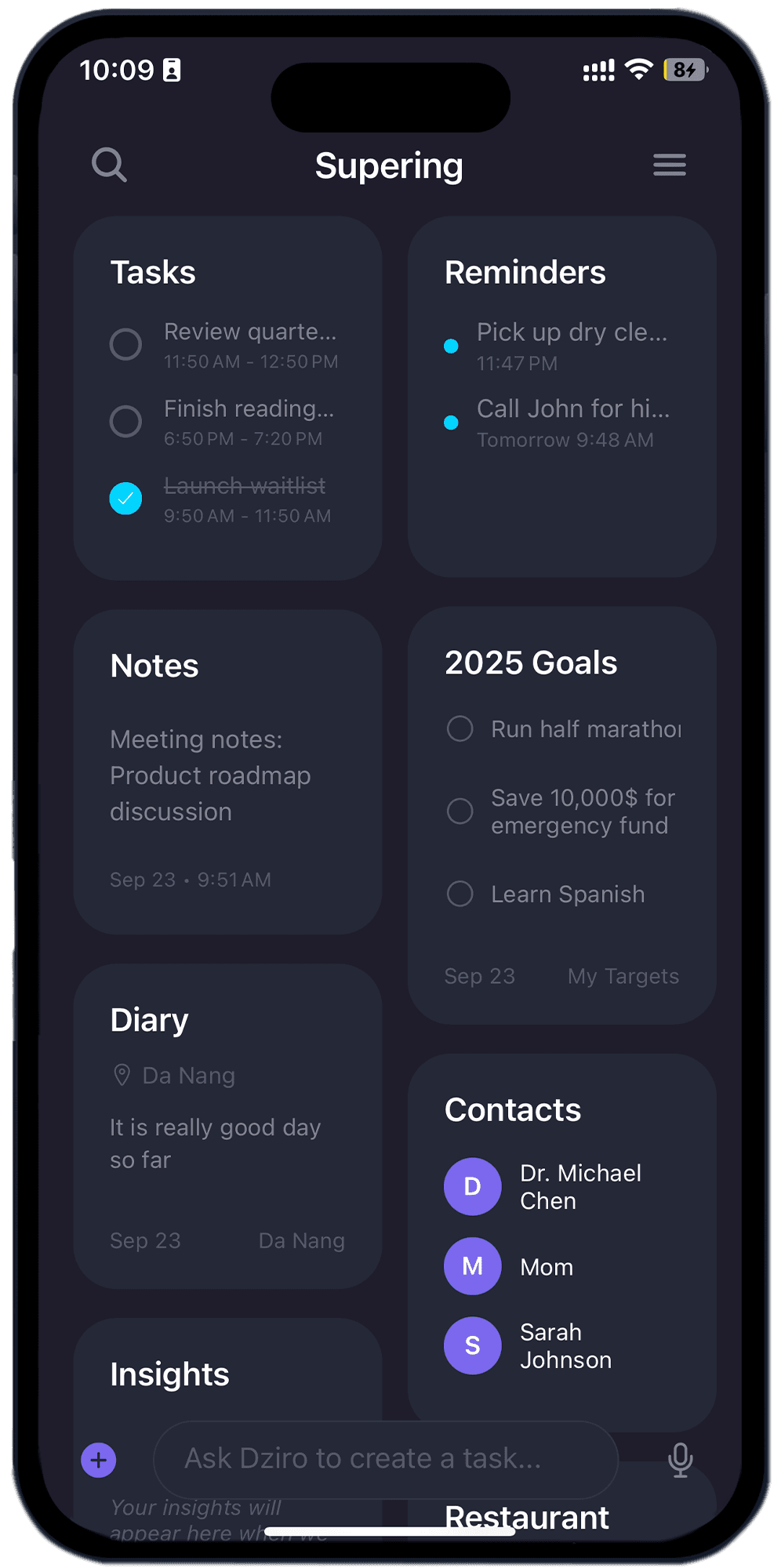
Task: Open the Pick up dry cleaning reminder
Action: point(571,345)
